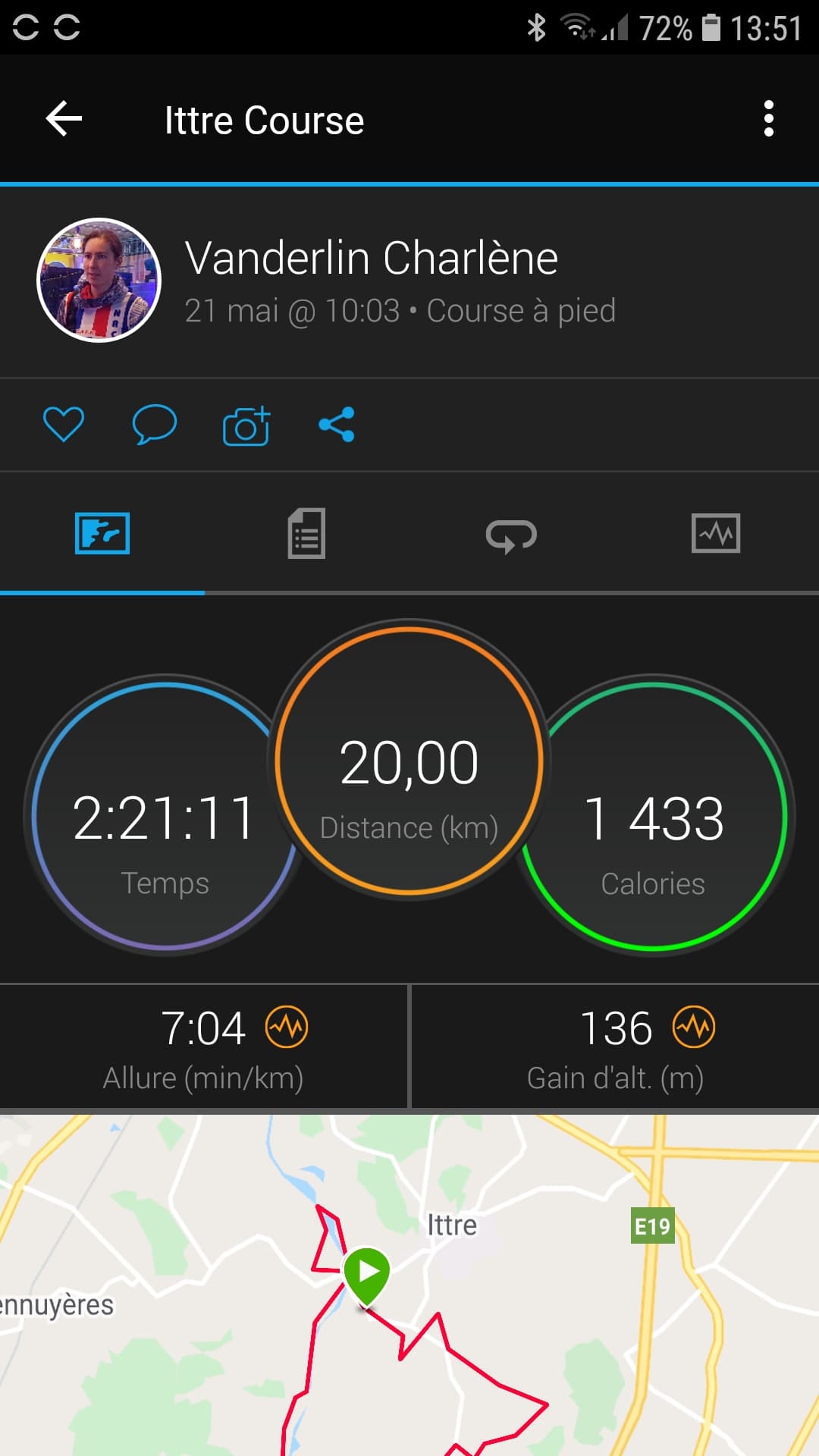The height and width of the screenshot is (1456, 819).
Task: Like this Ittre Course activity
Action: pyautogui.click(x=64, y=424)
